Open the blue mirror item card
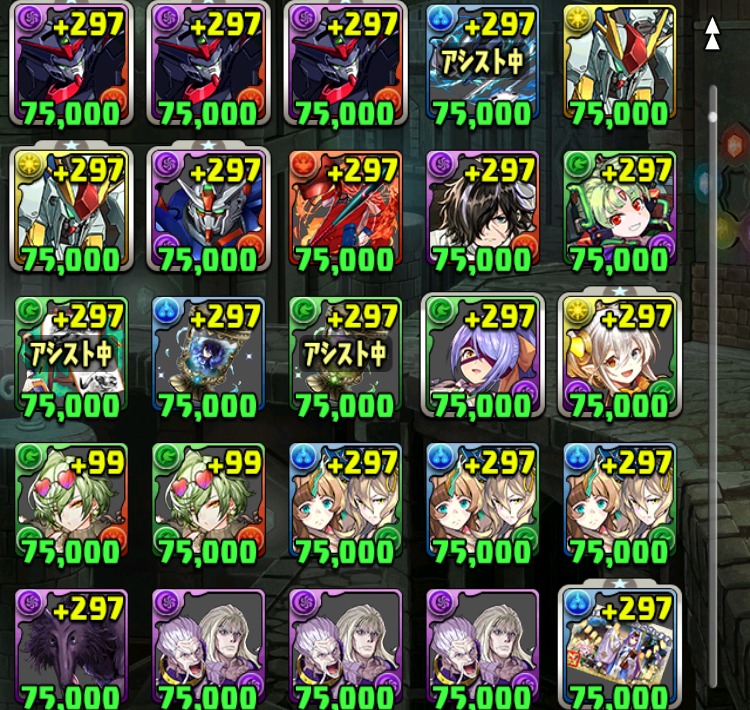The image size is (750, 710). click(x=208, y=357)
